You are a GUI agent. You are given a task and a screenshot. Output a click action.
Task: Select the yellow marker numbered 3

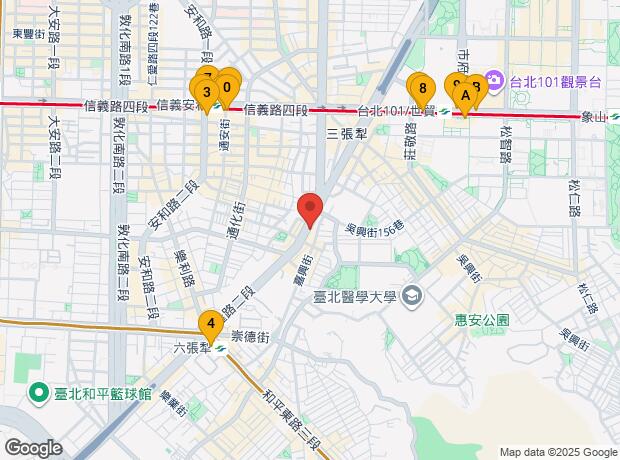point(206,94)
